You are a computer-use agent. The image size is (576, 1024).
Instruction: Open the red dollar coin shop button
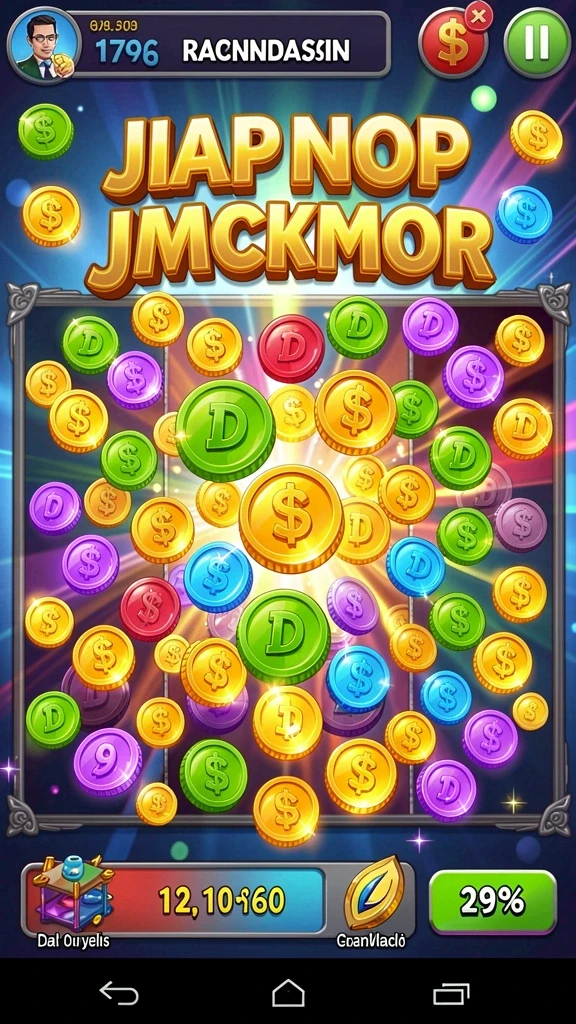454,41
